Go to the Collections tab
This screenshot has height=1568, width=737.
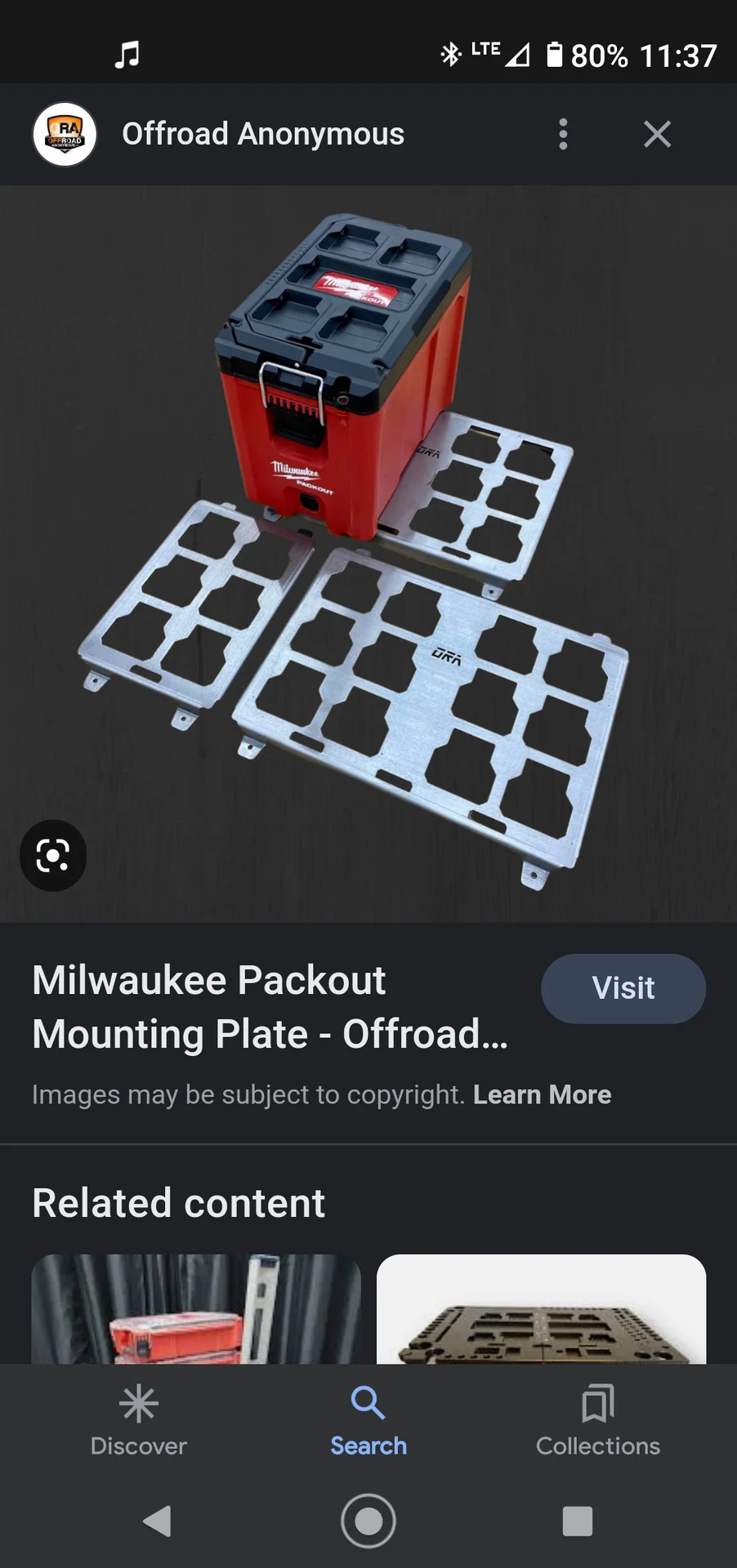597,1421
